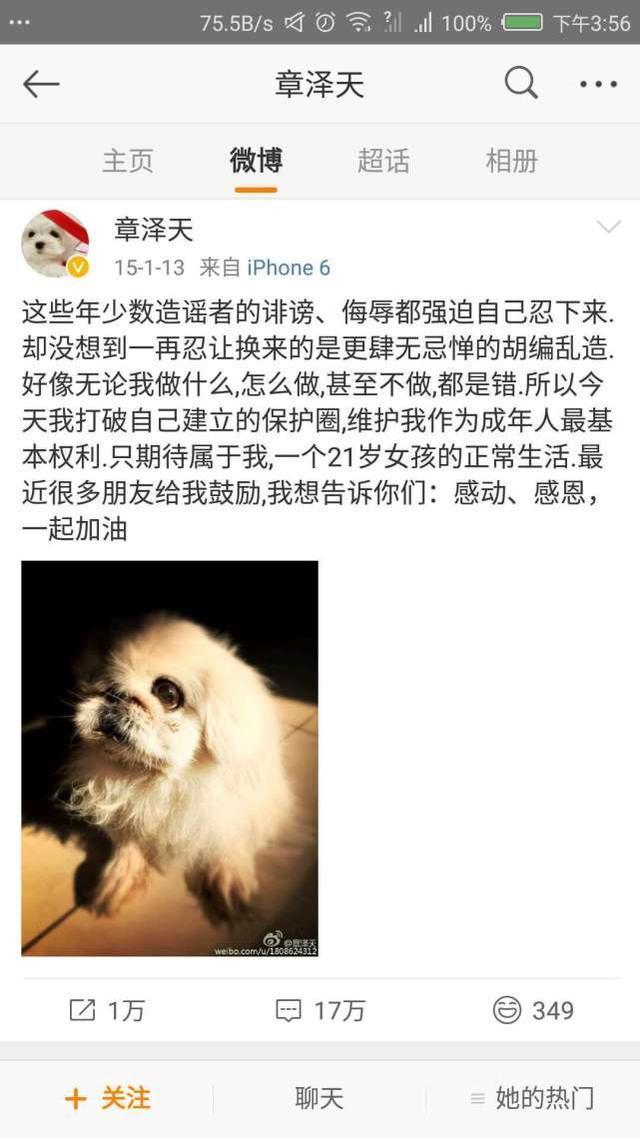Screen dimensions: 640x1138
Task: Open the 她的热门 menu
Action: (x=532, y=1098)
